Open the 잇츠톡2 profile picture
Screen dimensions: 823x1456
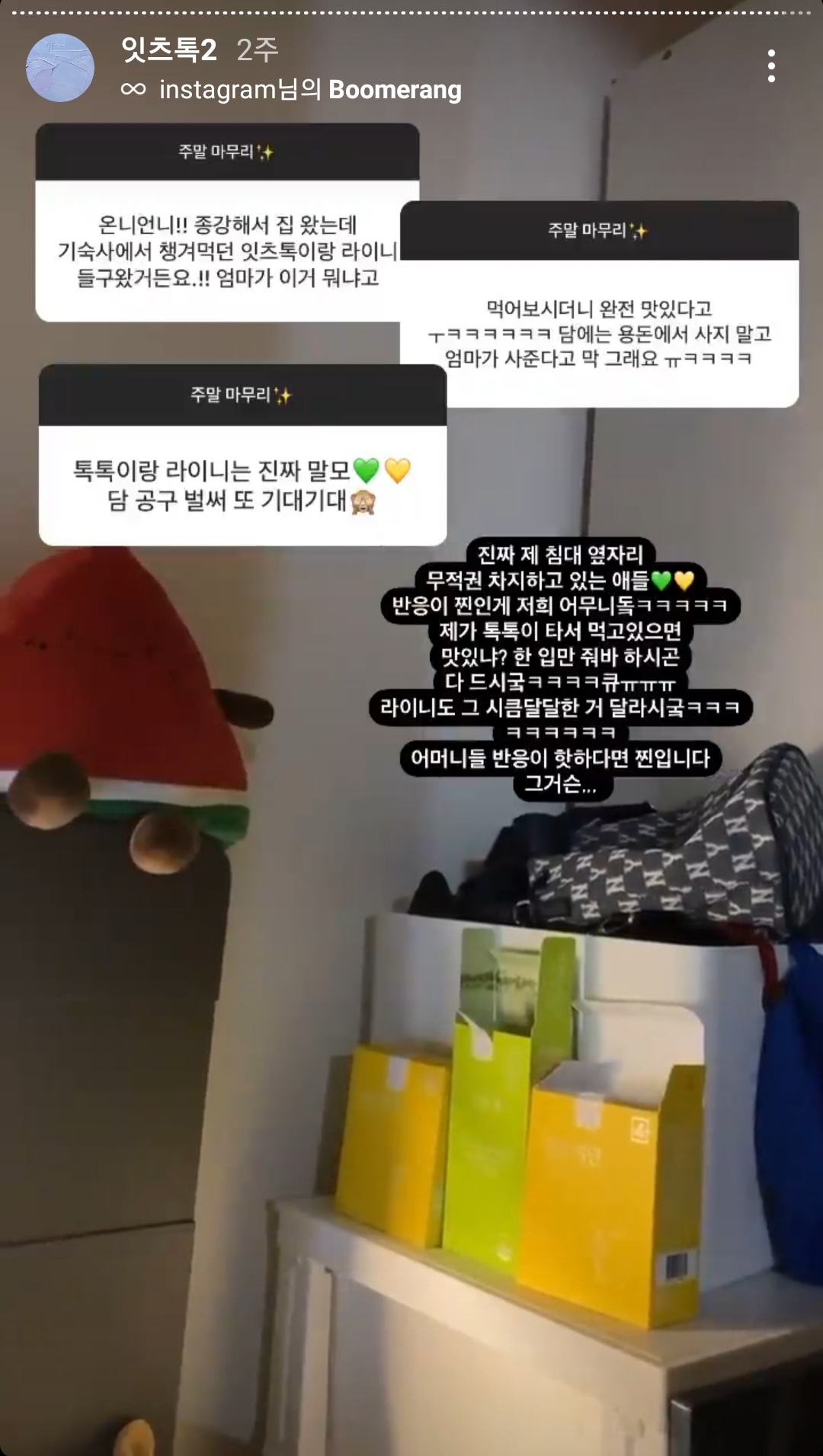60,68
